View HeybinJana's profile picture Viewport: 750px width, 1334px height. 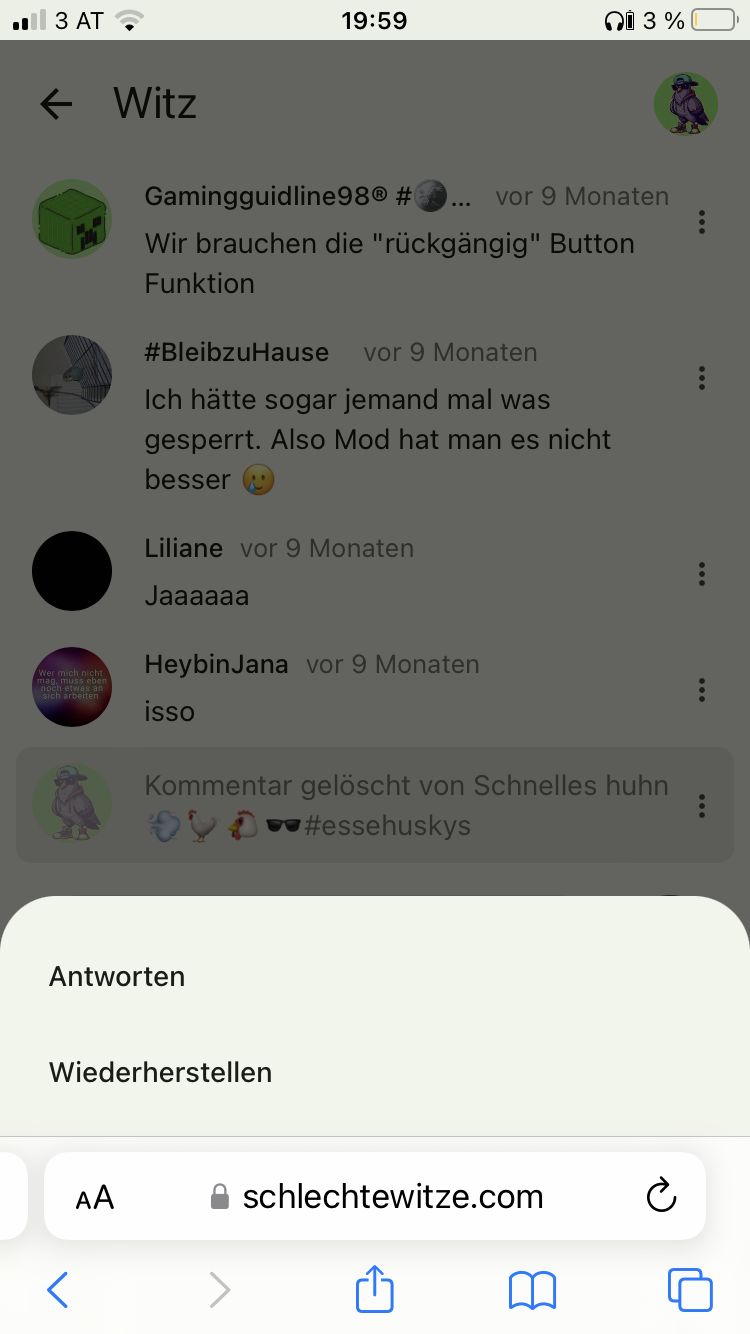(x=72, y=687)
